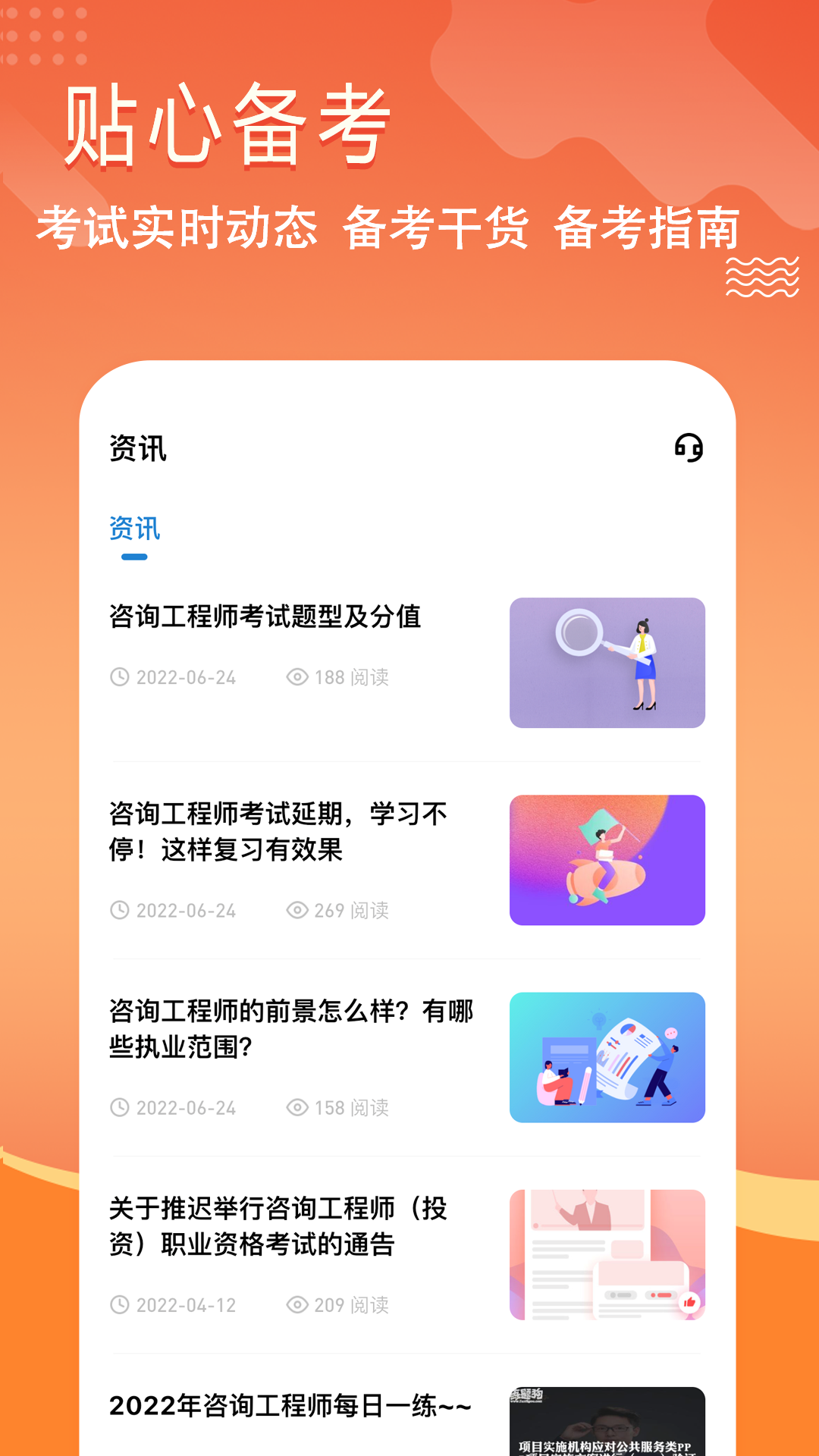The height and width of the screenshot is (1456, 819).
Task: Click the eye icon showing 209 阅读
Action: [x=296, y=1306]
